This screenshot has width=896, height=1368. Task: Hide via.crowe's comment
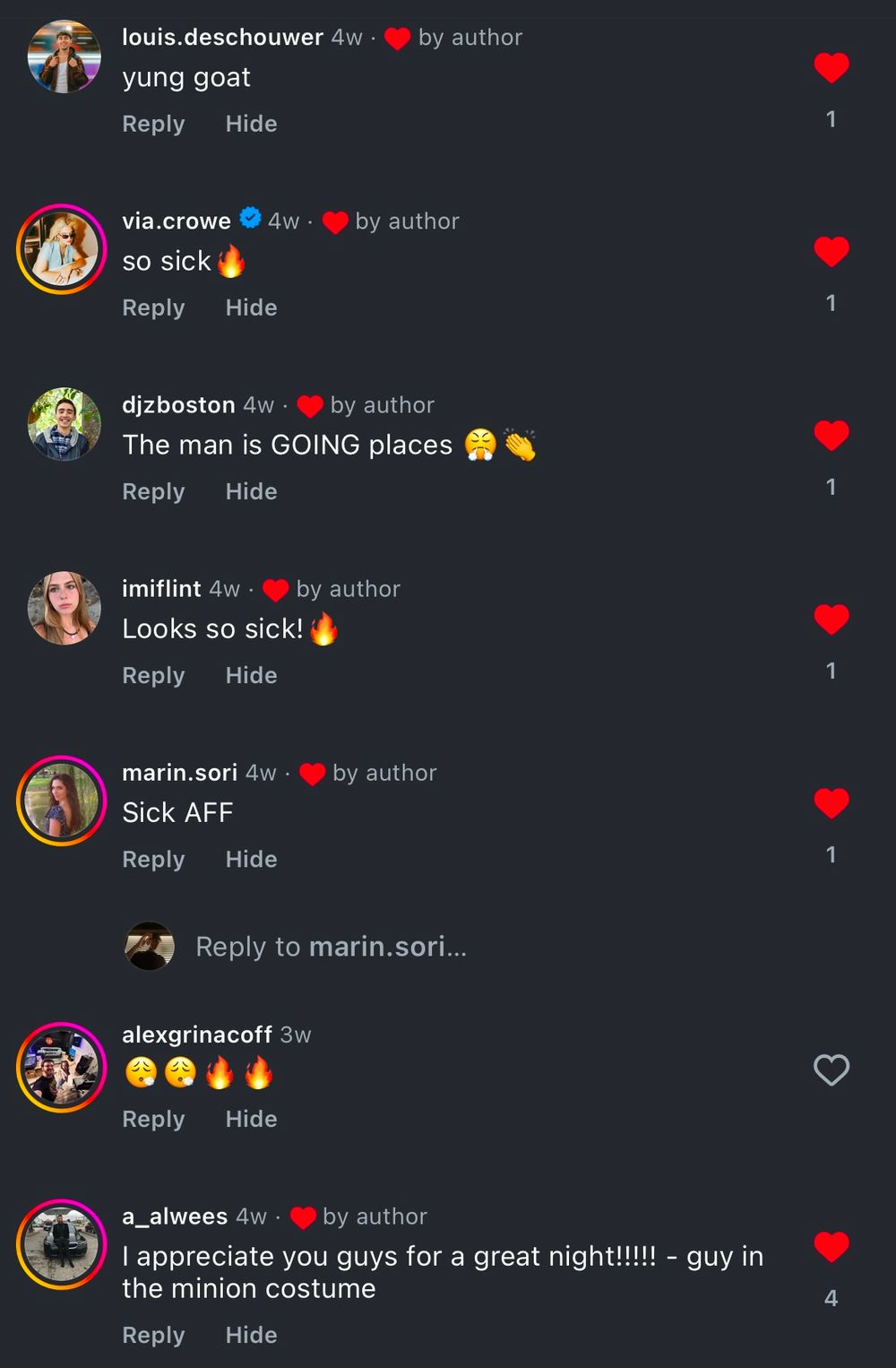(x=251, y=307)
